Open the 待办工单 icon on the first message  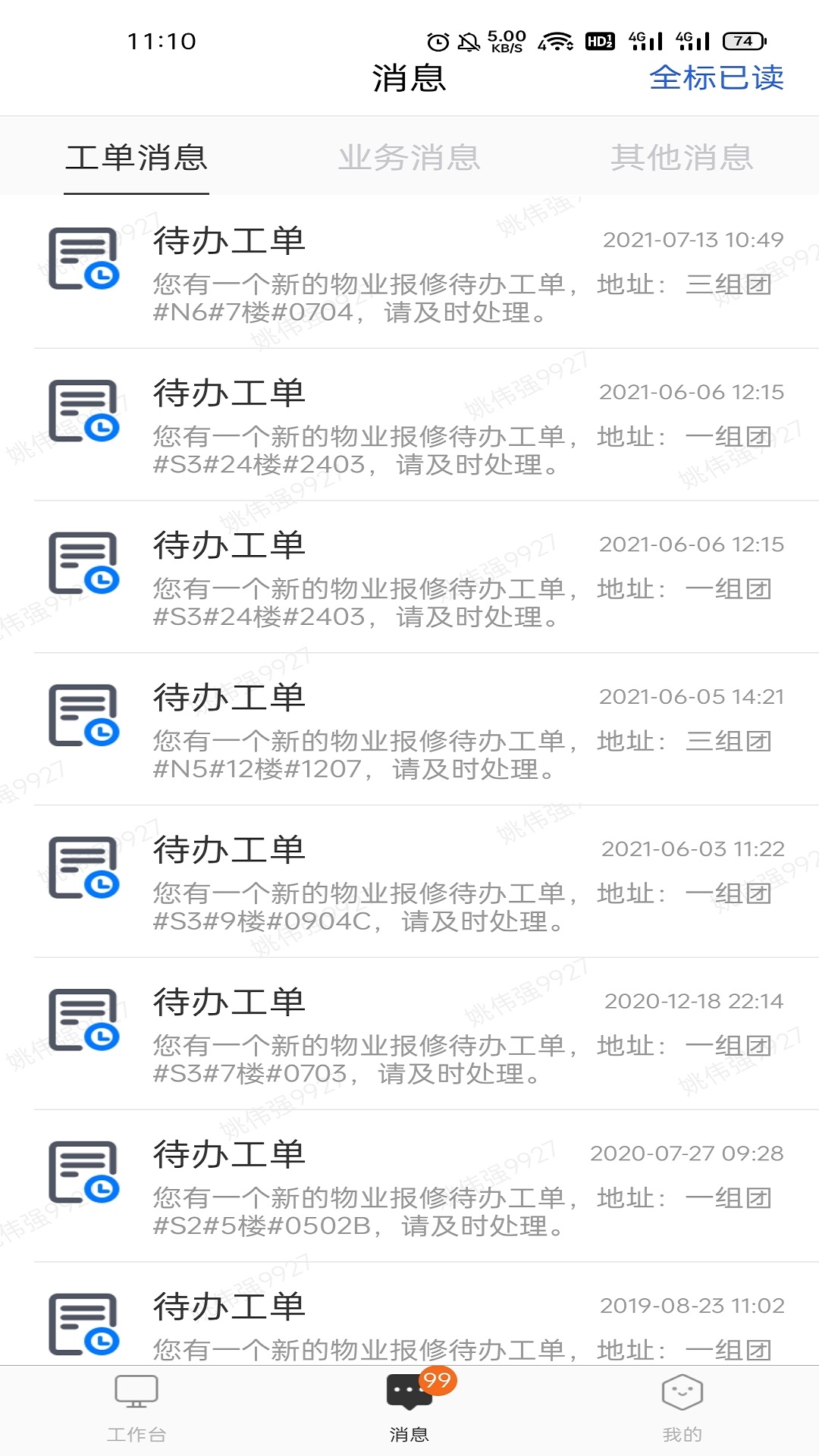coord(83,258)
